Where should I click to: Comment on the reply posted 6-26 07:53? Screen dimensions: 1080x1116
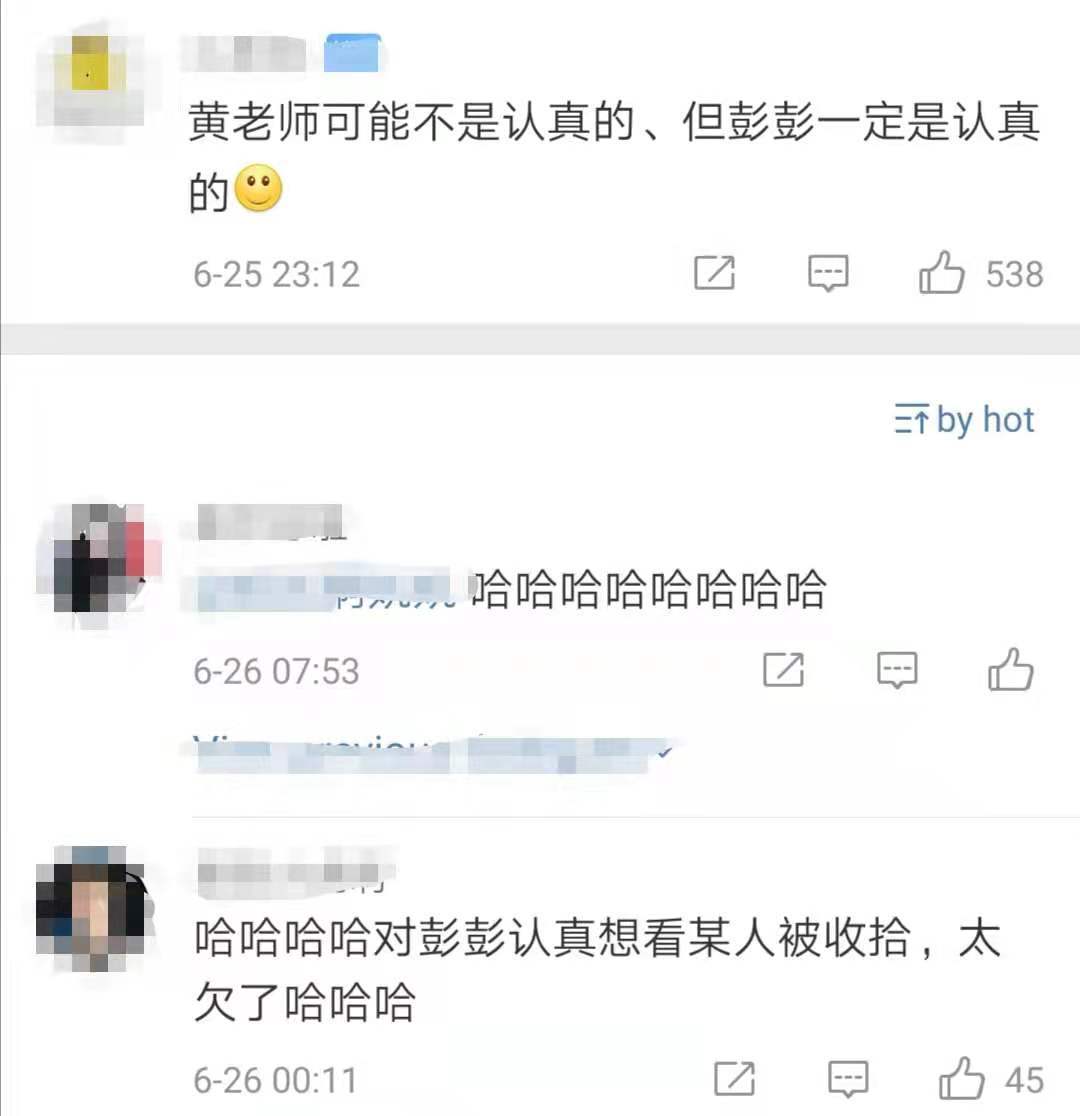coord(897,669)
